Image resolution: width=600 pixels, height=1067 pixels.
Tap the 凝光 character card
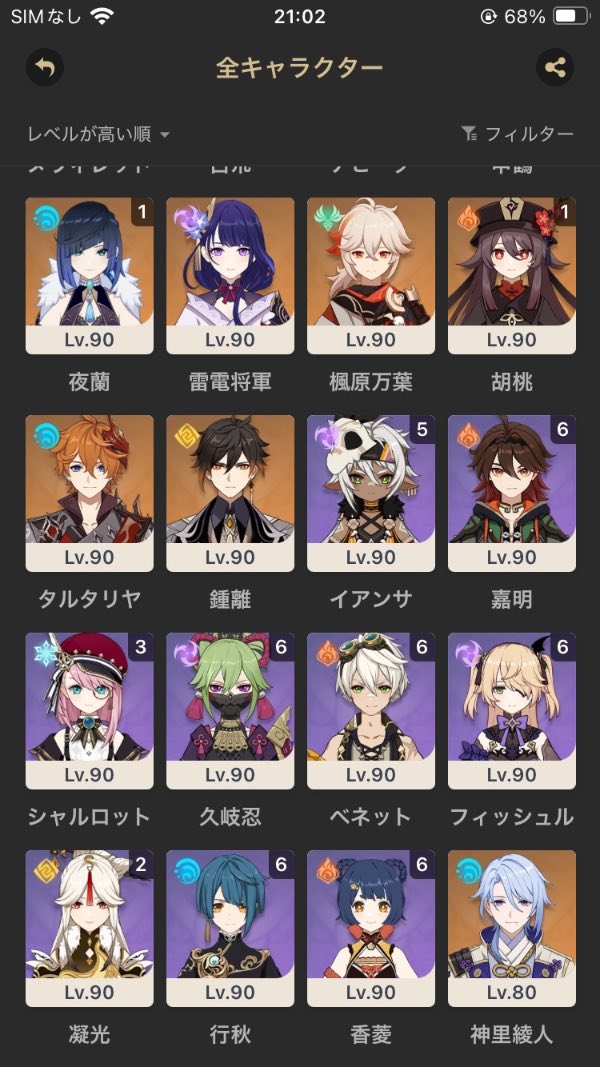[x=90, y=928]
